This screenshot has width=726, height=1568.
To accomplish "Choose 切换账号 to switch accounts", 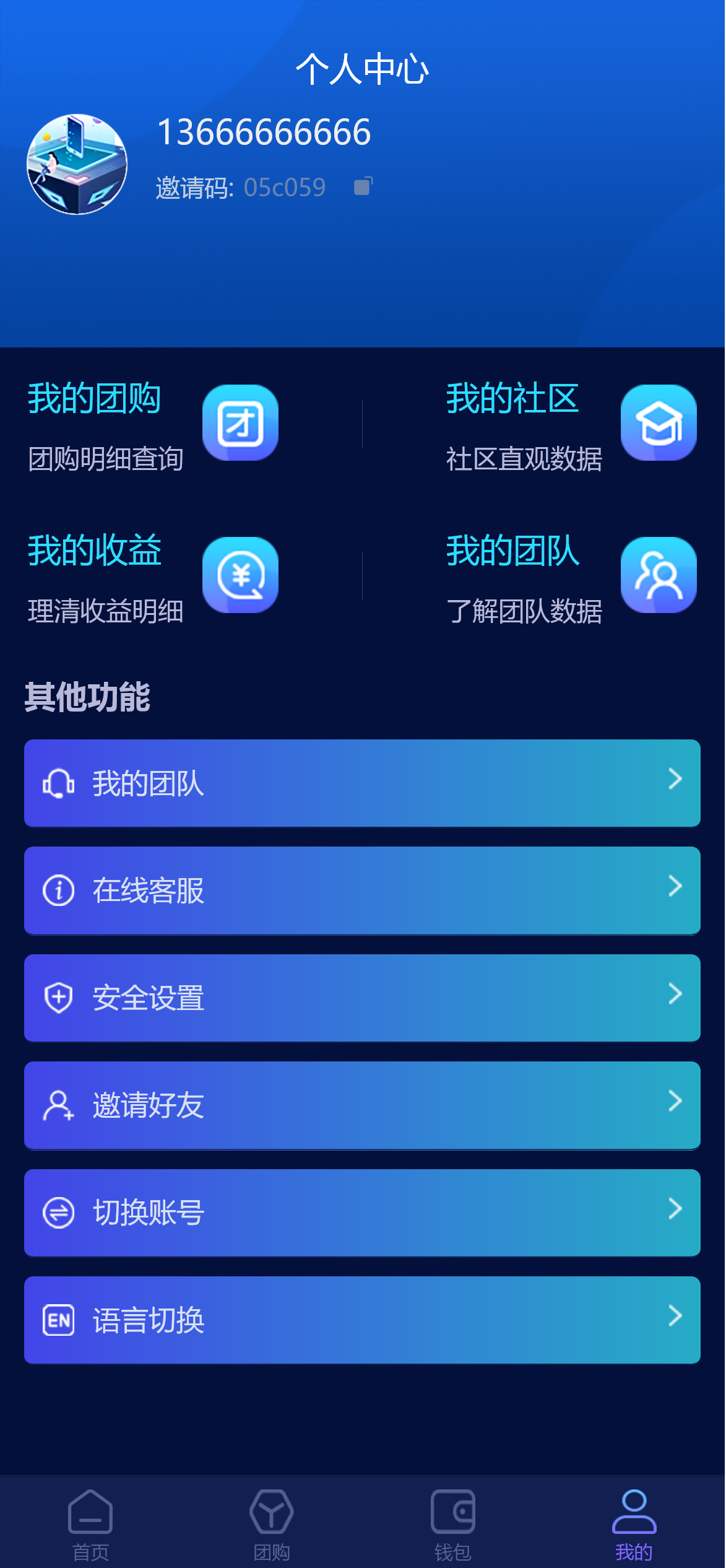I will click(x=362, y=1213).
